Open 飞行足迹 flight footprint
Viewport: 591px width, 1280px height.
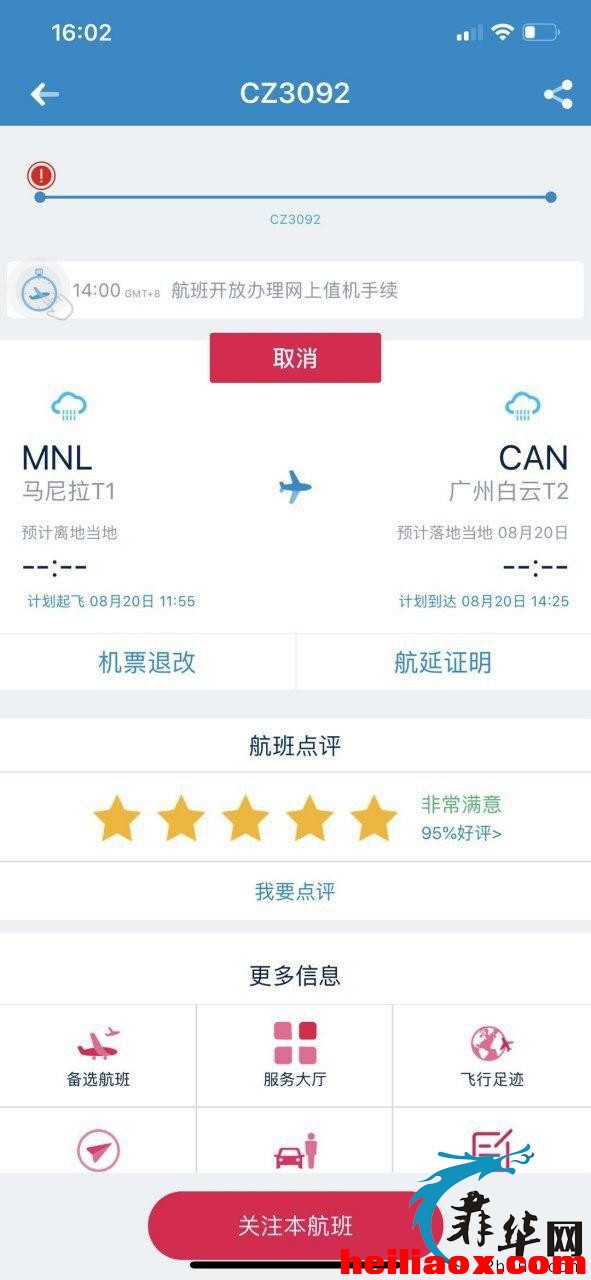coord(492,1056)
